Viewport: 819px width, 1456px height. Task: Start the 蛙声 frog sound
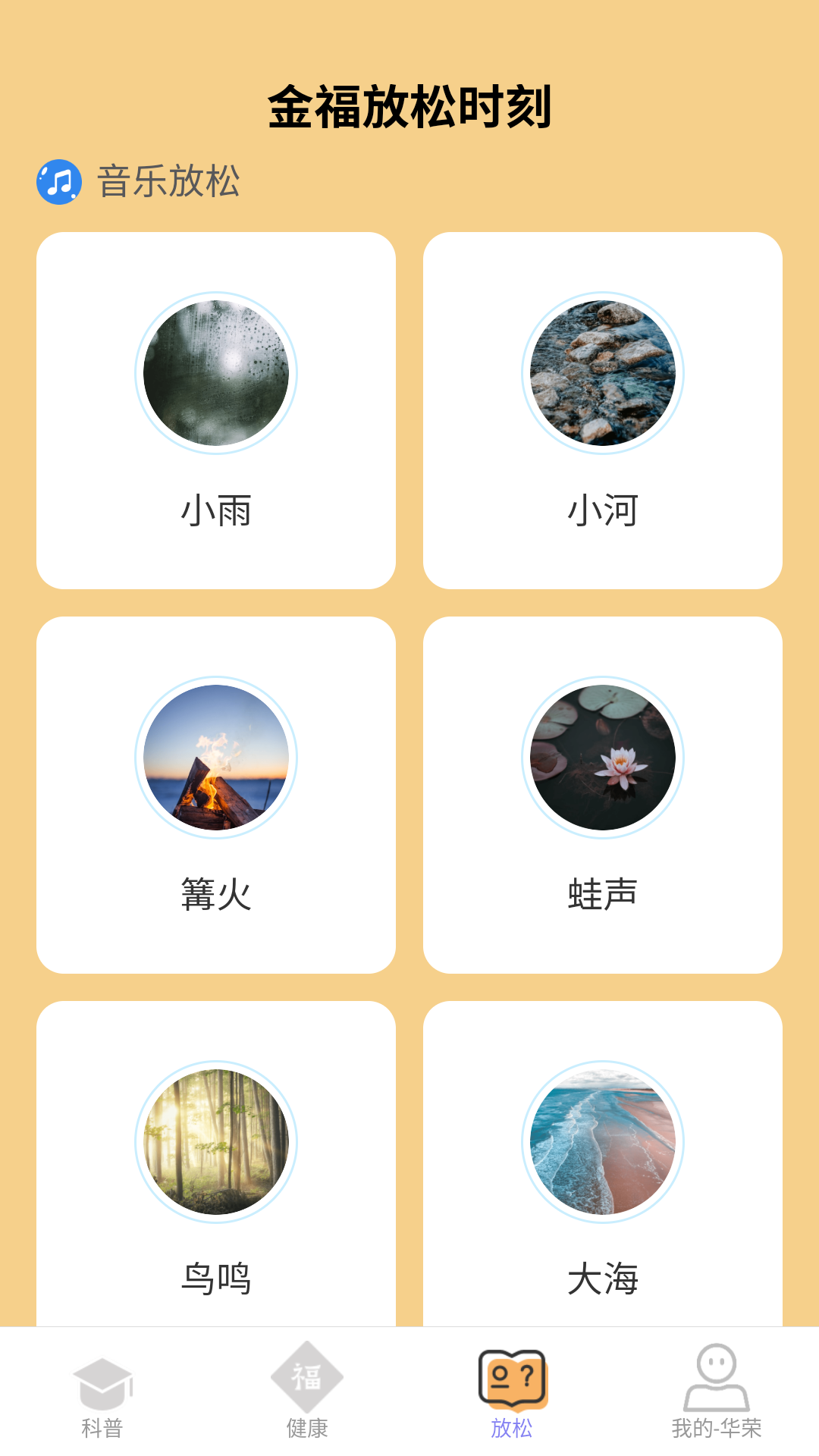603,795
